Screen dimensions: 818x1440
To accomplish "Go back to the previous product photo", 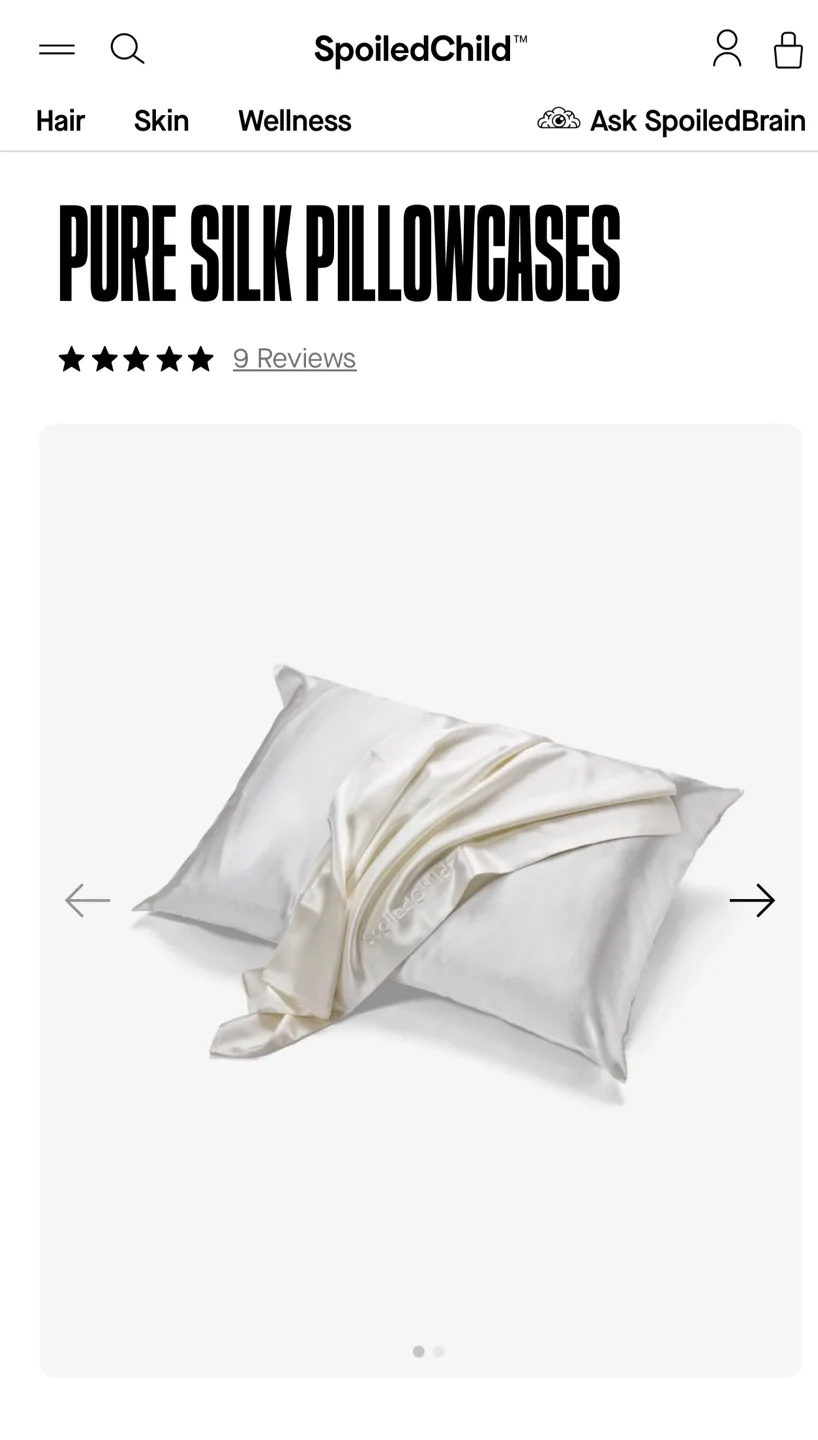I will point(87,900).
